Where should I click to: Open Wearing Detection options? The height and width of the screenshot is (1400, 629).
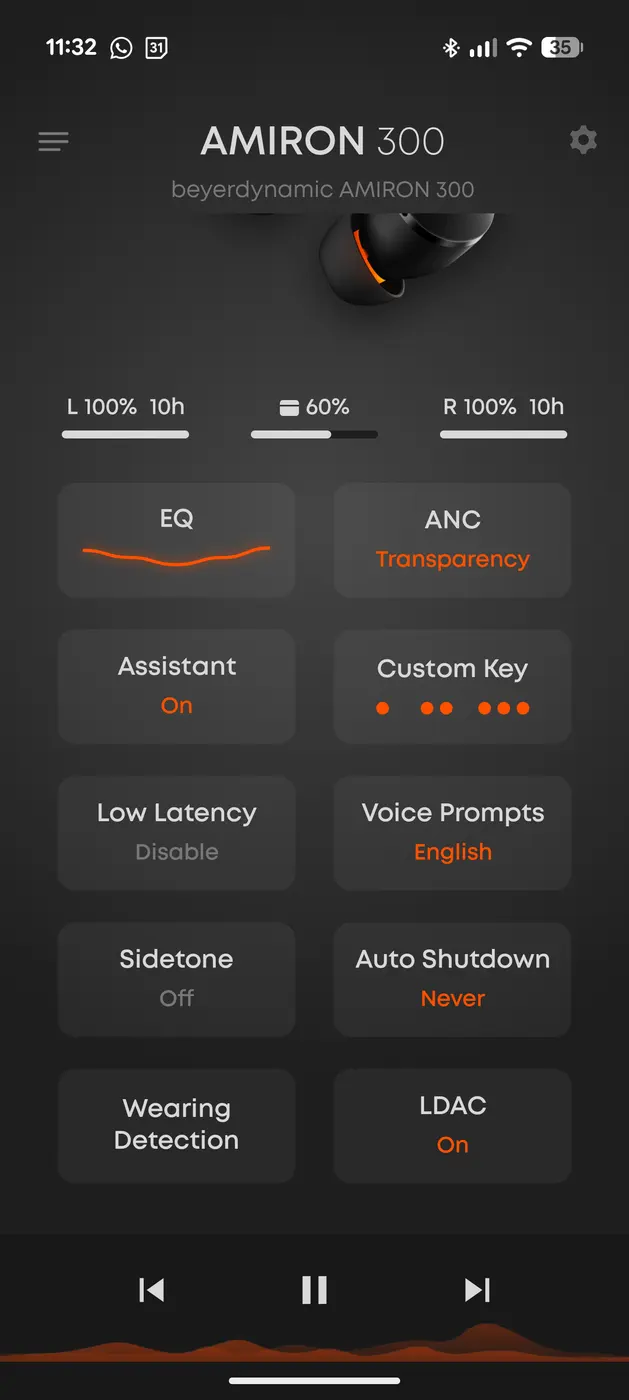[x=176, y=1125]
